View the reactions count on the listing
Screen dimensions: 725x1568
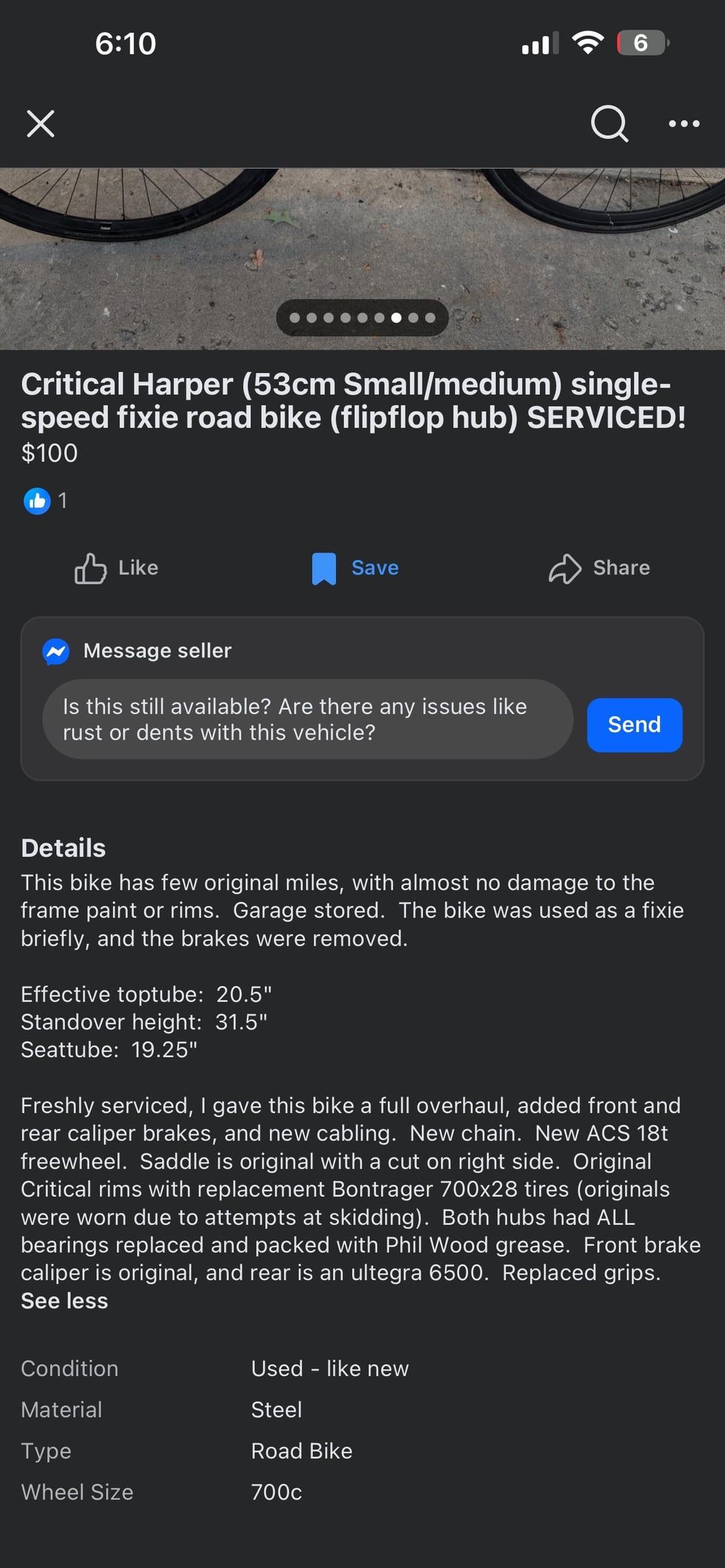tap(46, 501)
